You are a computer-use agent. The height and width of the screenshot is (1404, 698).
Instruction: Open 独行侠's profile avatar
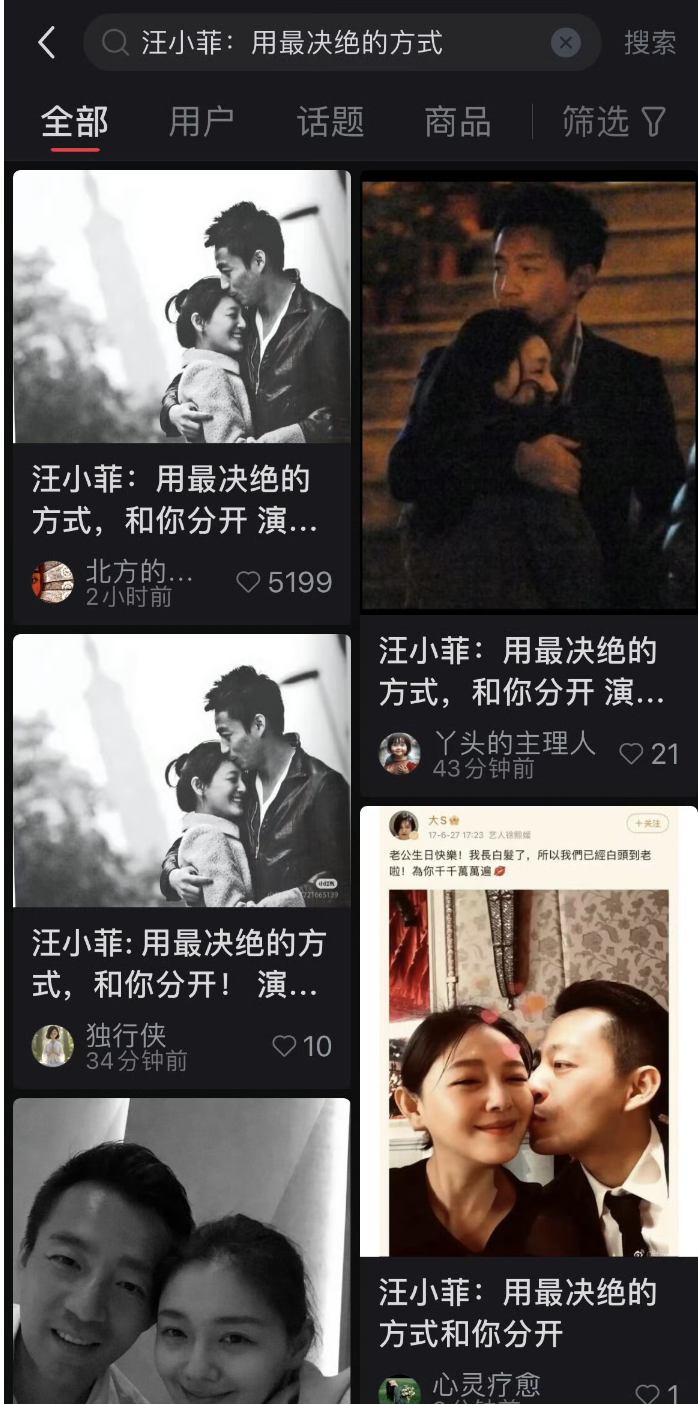coord(52,1046)
